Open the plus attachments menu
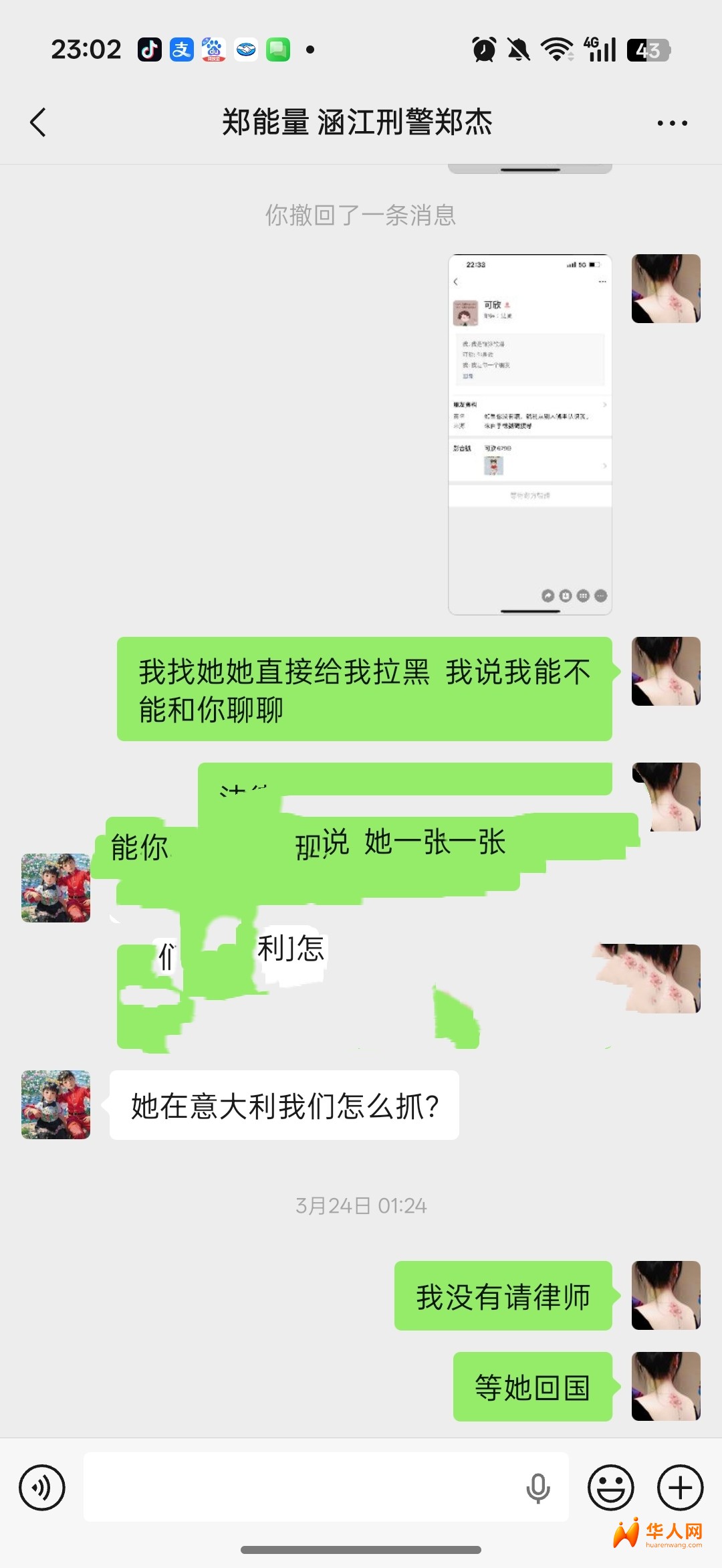 tap(680, 1488)
